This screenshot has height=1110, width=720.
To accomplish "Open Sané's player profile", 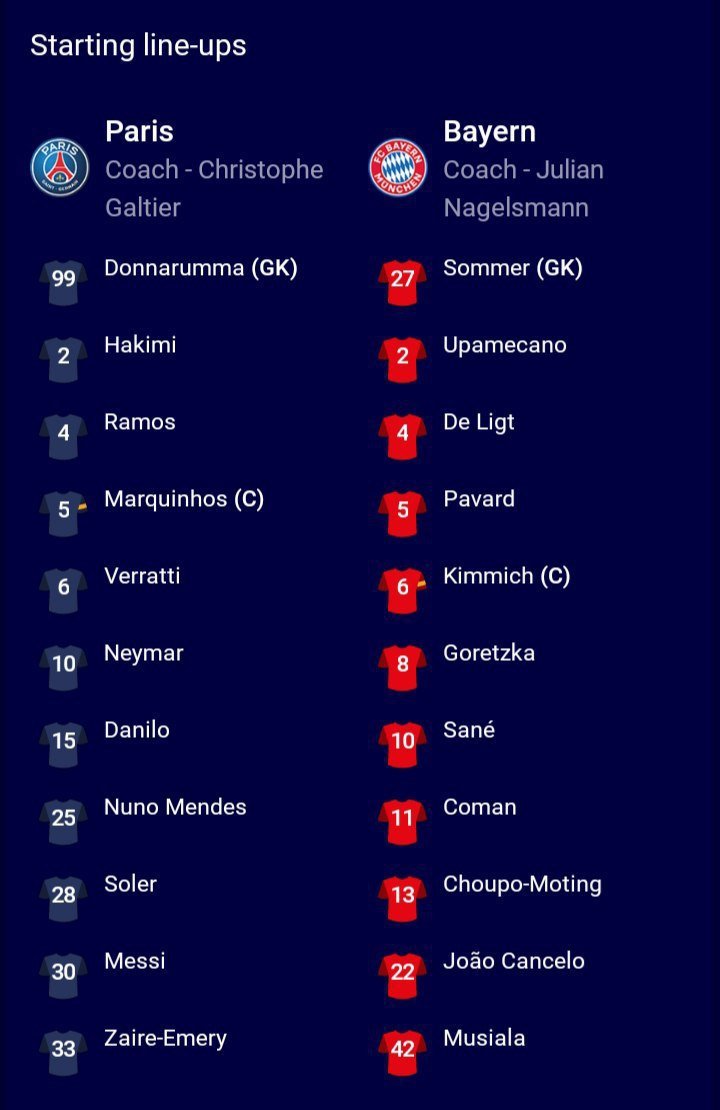I will click(469, 730).
